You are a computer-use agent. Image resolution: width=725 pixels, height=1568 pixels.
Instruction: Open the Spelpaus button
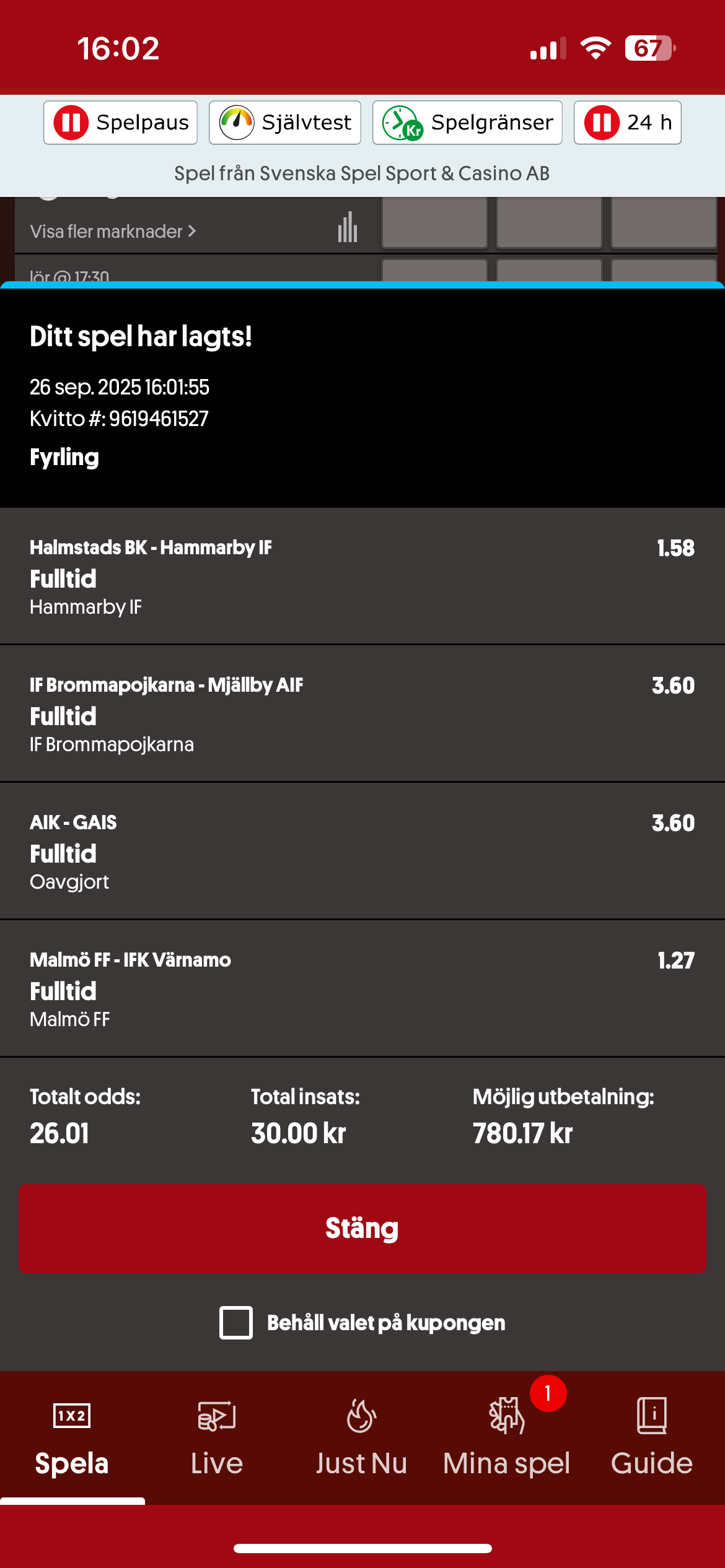click(x=120, y=123)
